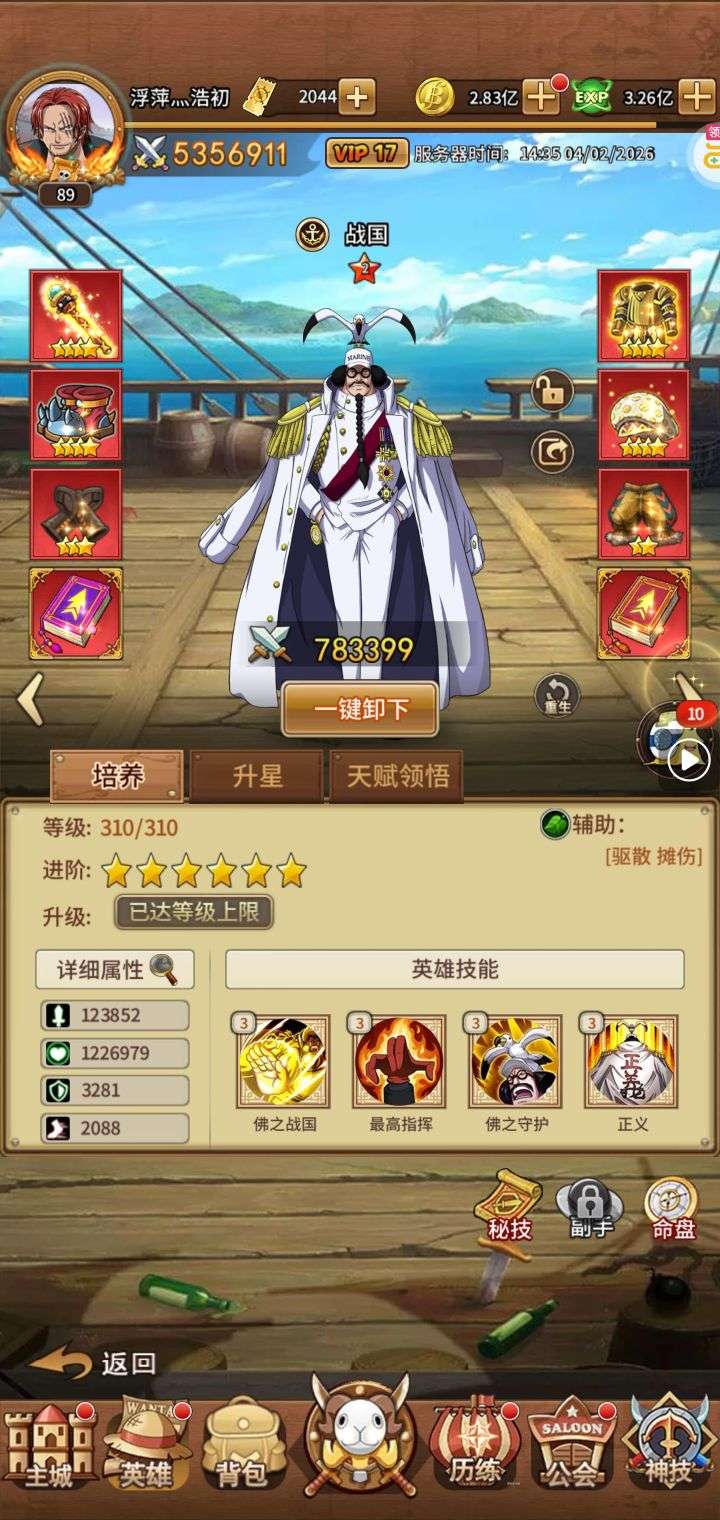This screenshot has width=720, height=1520.
Task: Go to 主城 main city
Action: pyautogui.click(x=48, y=1446)
